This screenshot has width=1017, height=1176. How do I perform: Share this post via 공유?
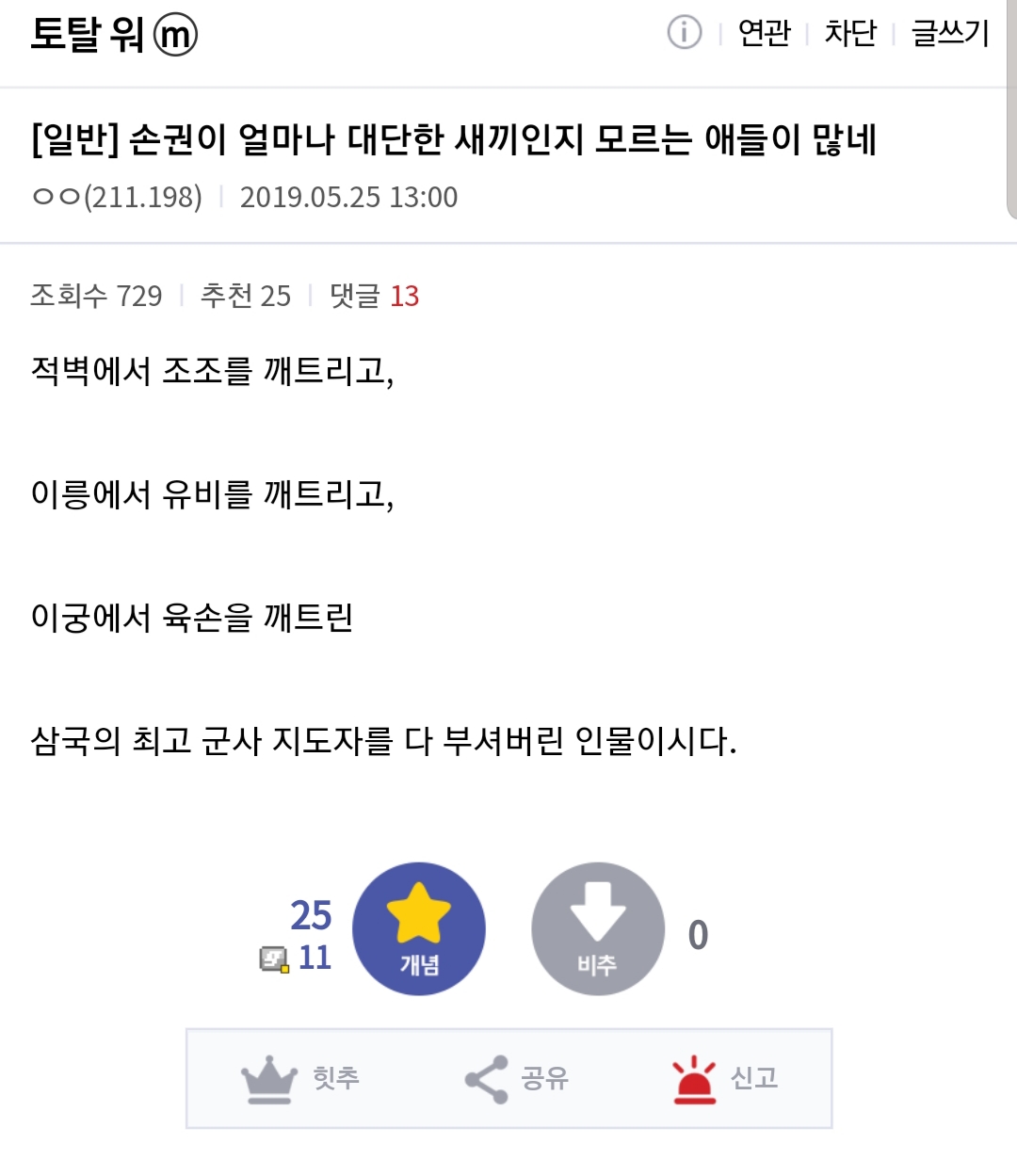click(517, 1078)
